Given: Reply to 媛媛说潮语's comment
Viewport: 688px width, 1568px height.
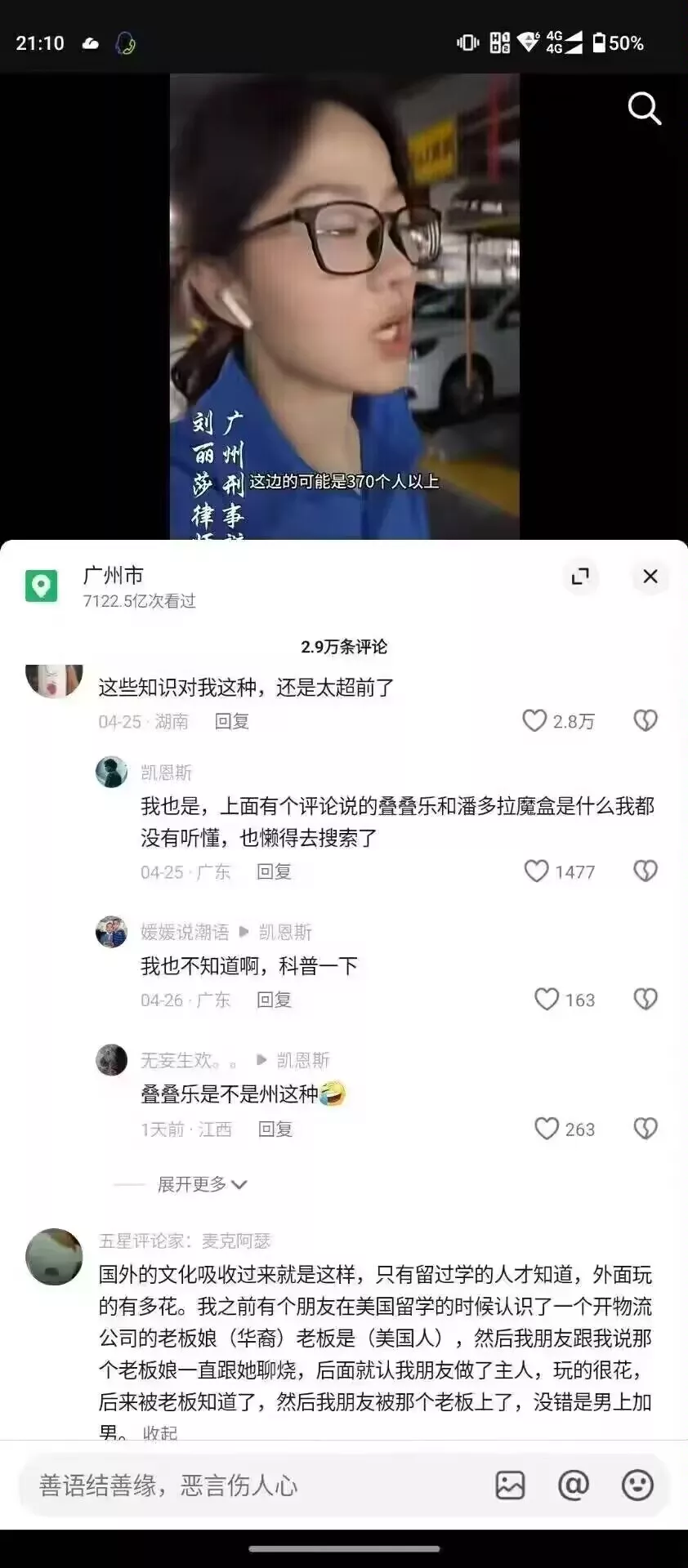Looking at the screenshot, I should [274, 1000].
